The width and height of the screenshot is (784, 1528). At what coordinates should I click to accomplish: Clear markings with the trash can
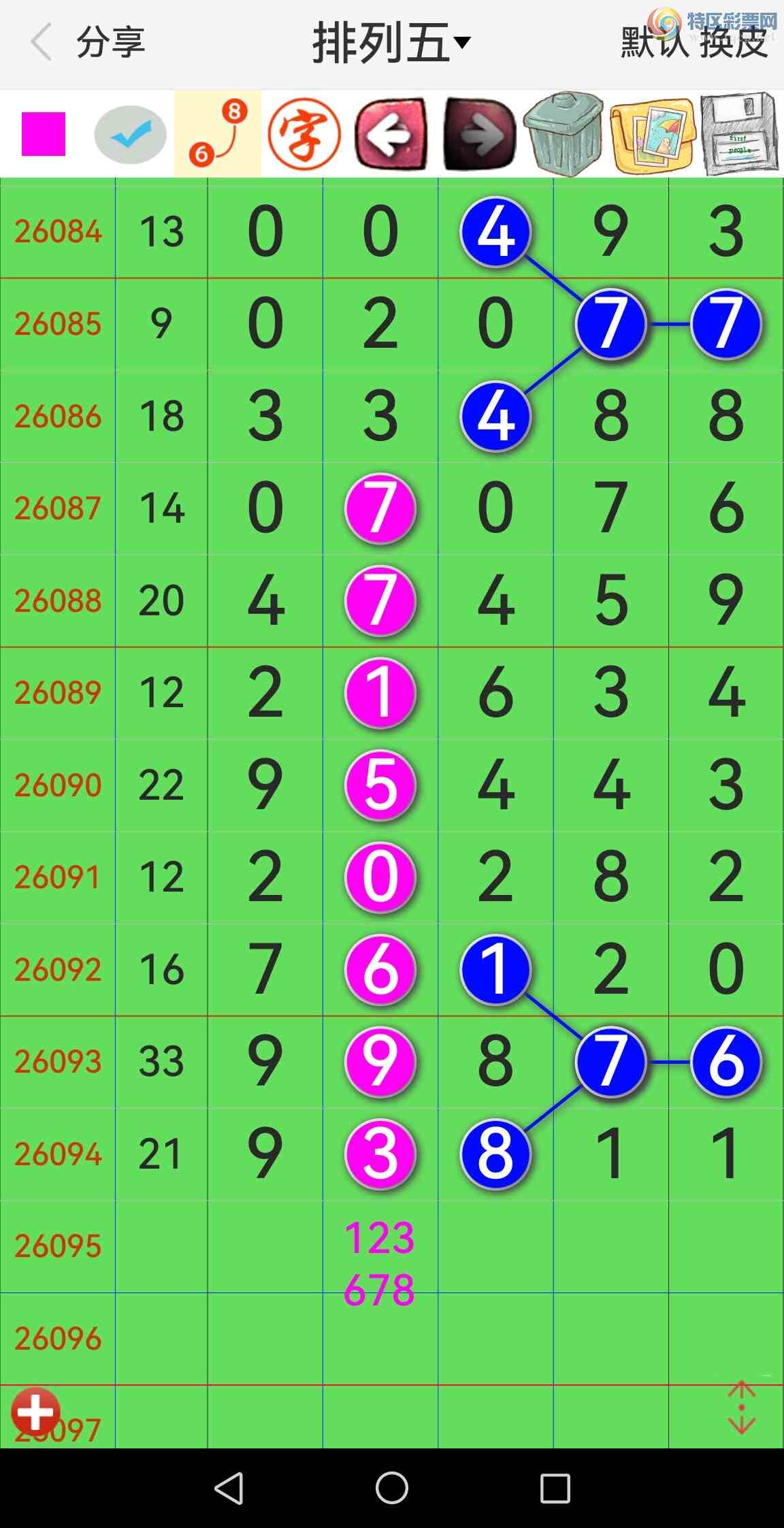click(x=564, y=134)
